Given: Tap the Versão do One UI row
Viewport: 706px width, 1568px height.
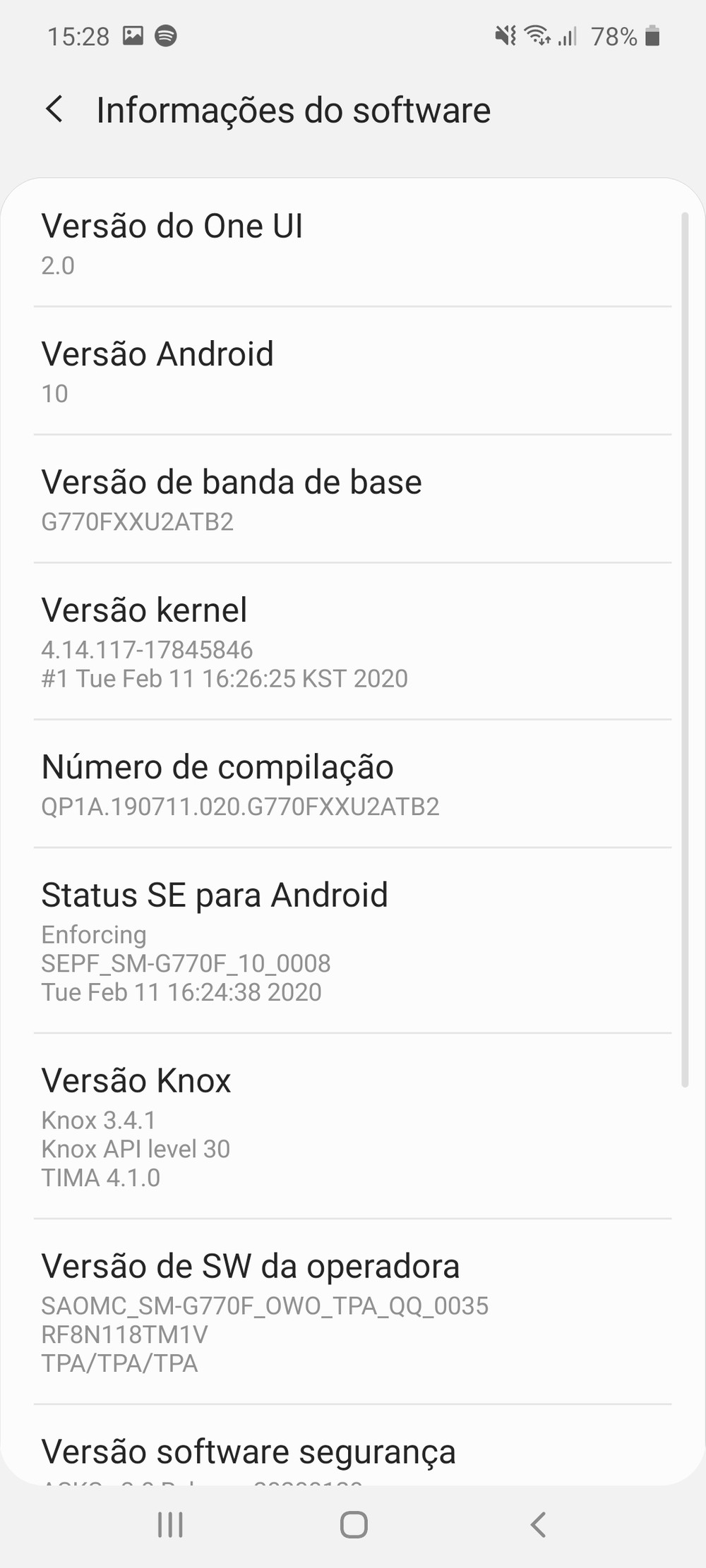Looking at the screenshot, I should tap(352, 243).
